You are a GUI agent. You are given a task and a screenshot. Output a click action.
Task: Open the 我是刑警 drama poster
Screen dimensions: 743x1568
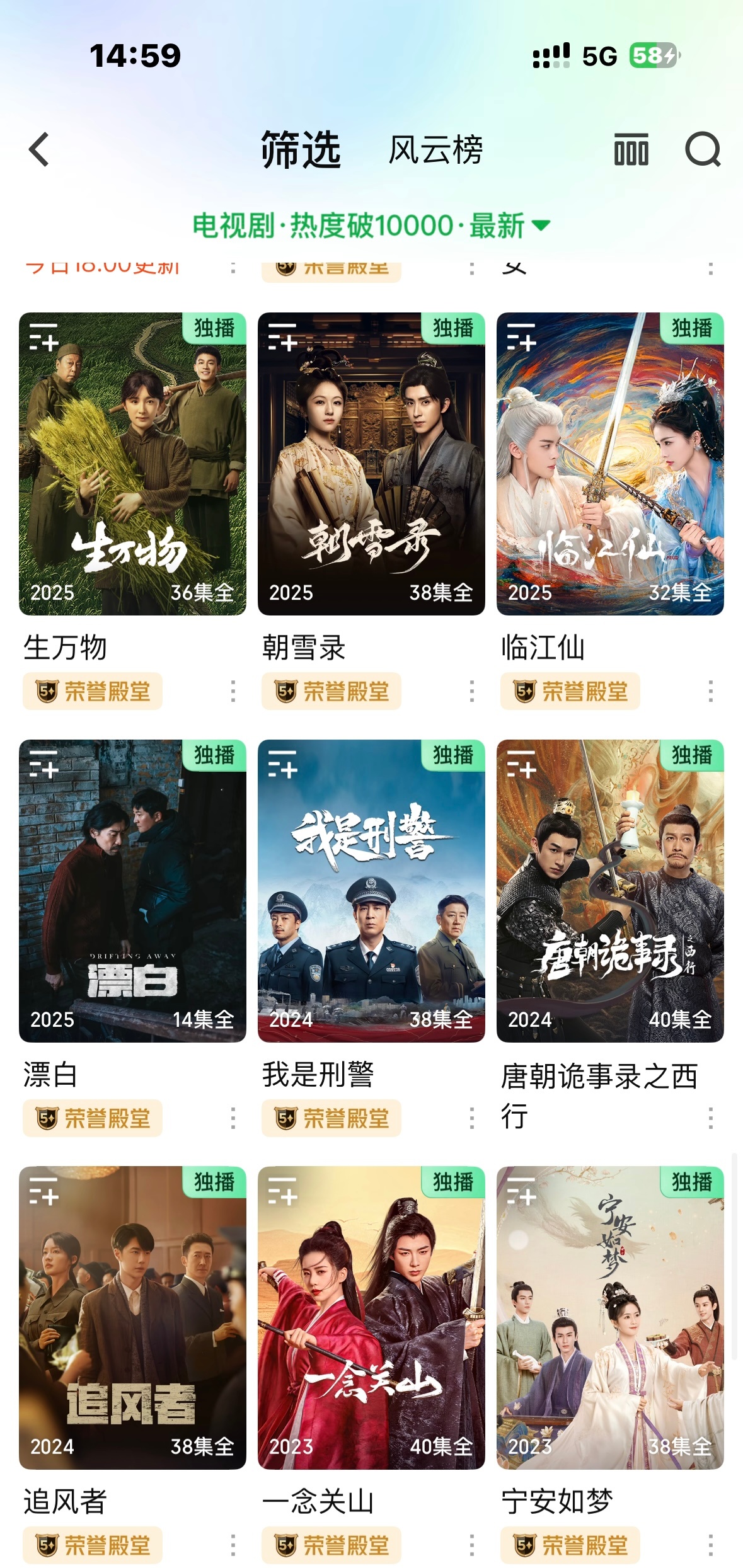point(371,890)
